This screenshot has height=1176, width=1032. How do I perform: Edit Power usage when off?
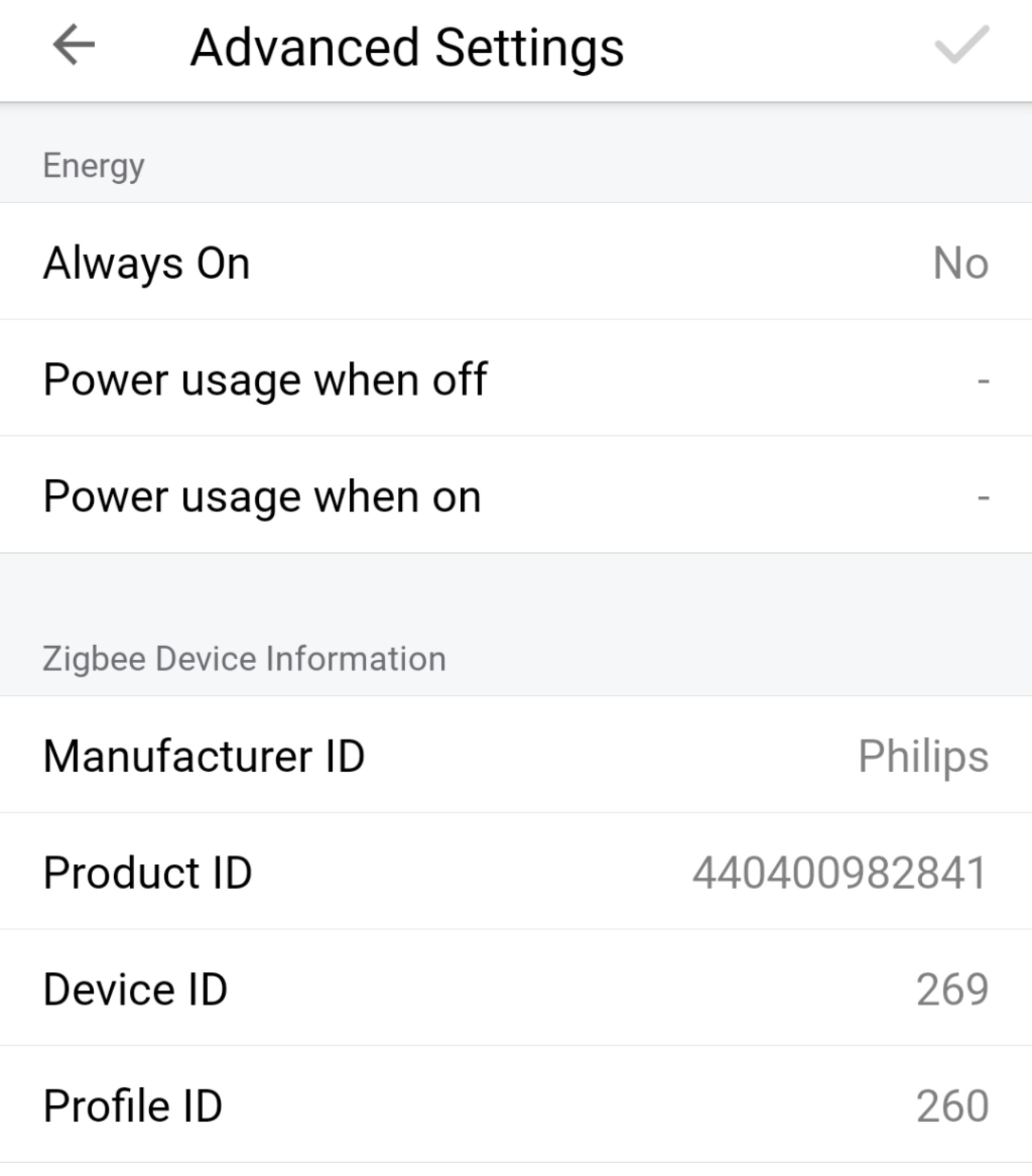point(515,379)
